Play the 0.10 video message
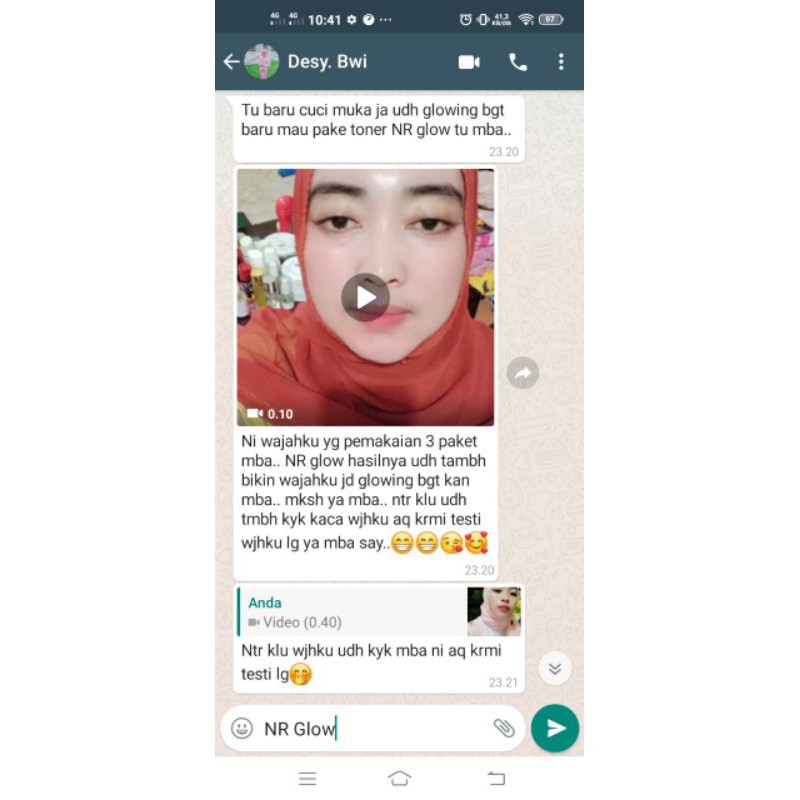 [x=365, y=297]
